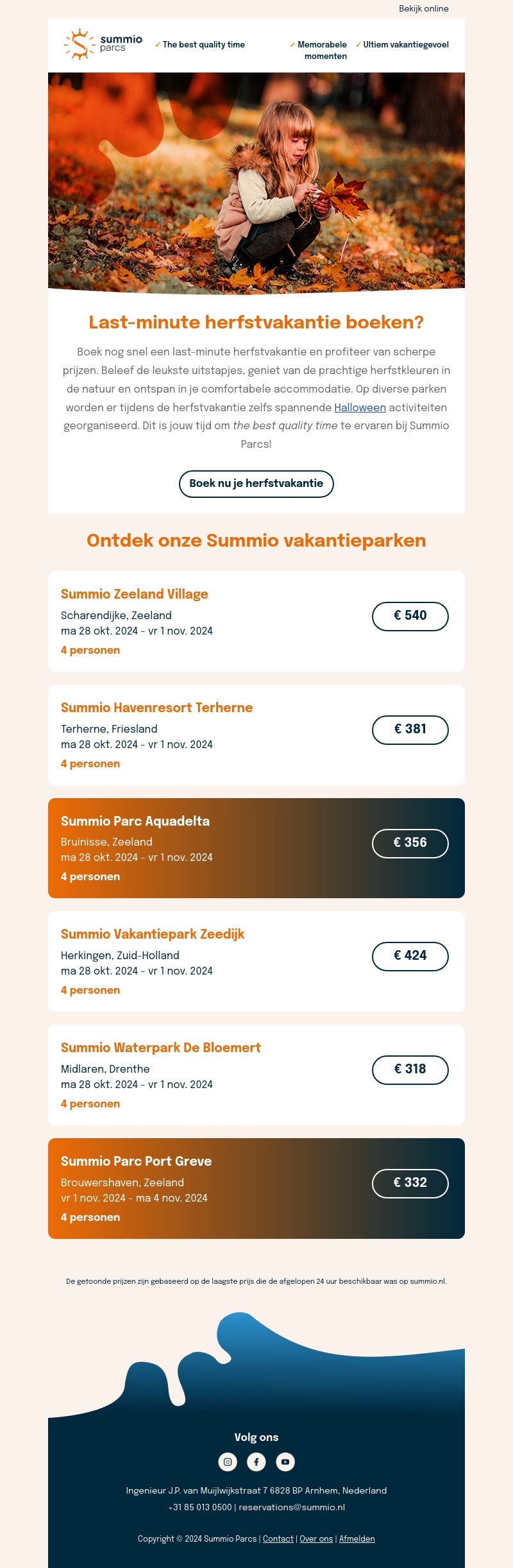
Task: Open the Bekijk online link
Action: 423,9
